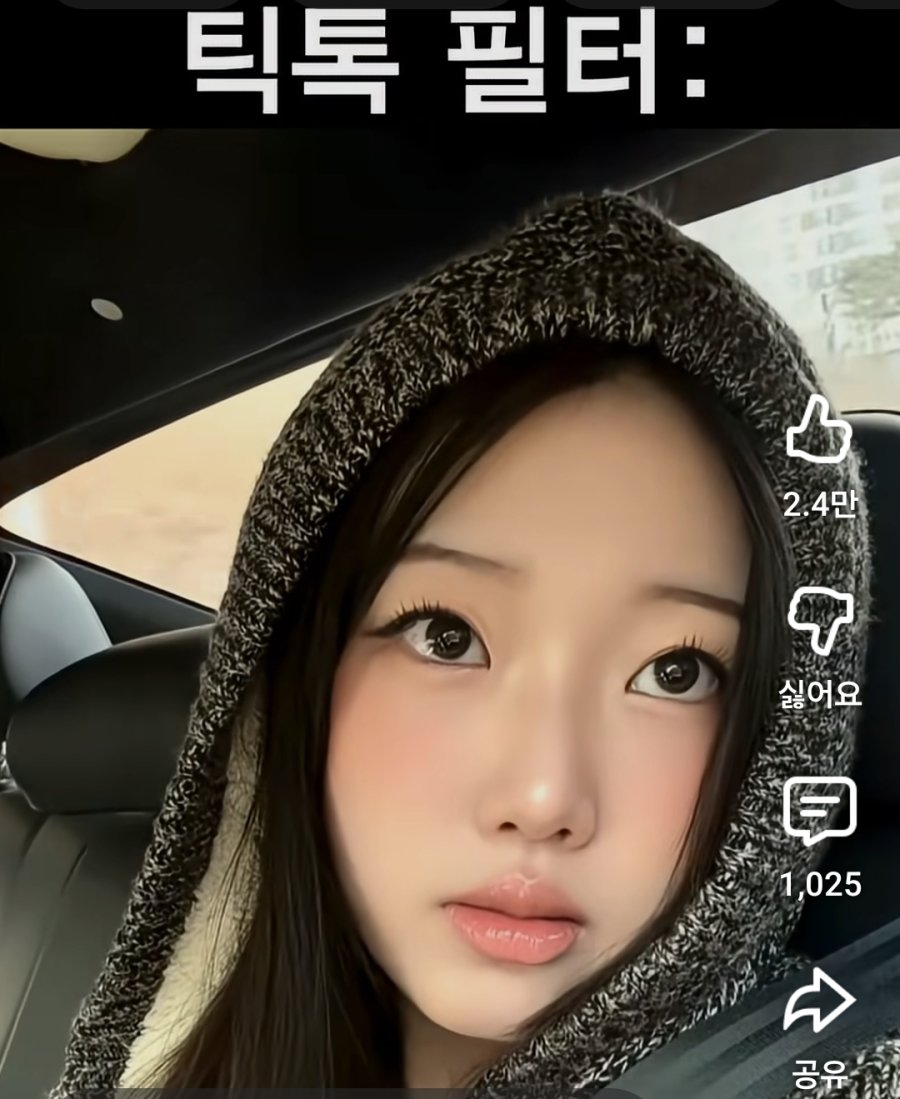Share the video via 공유
The image size is (900, 1099).
pos(820,1001)
